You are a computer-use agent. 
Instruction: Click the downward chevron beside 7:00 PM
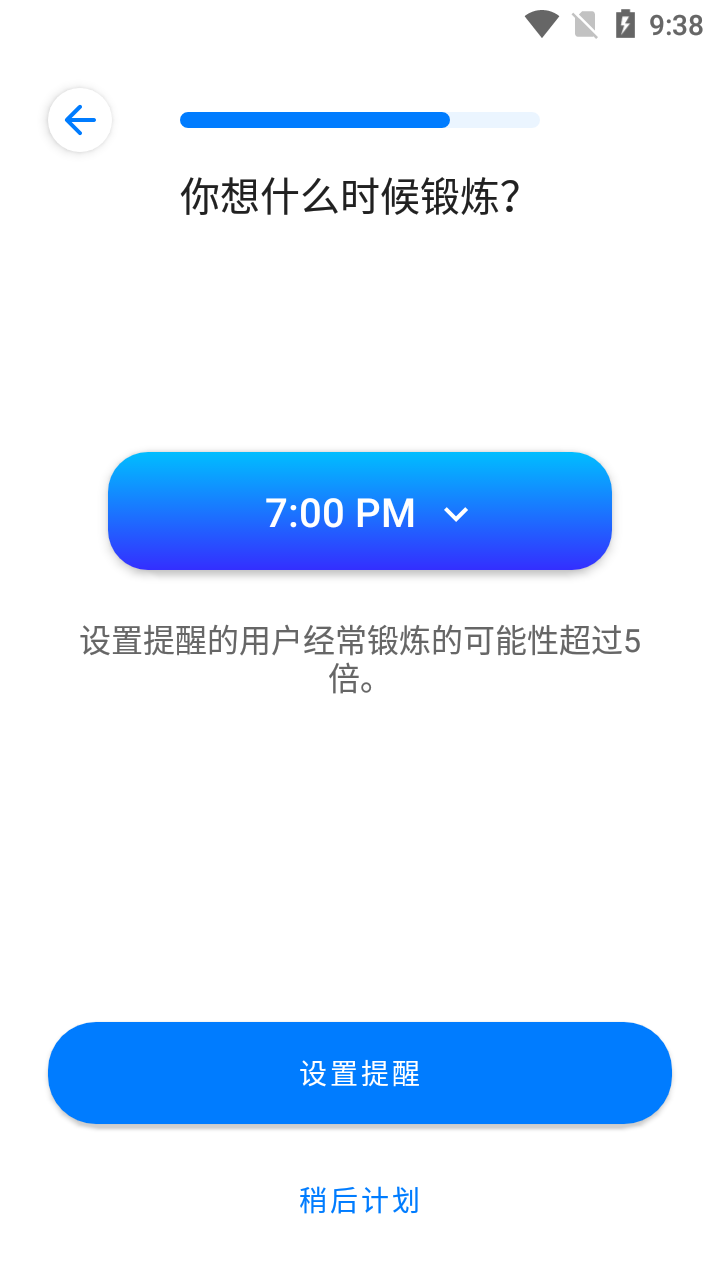click(x=457, y=515)
